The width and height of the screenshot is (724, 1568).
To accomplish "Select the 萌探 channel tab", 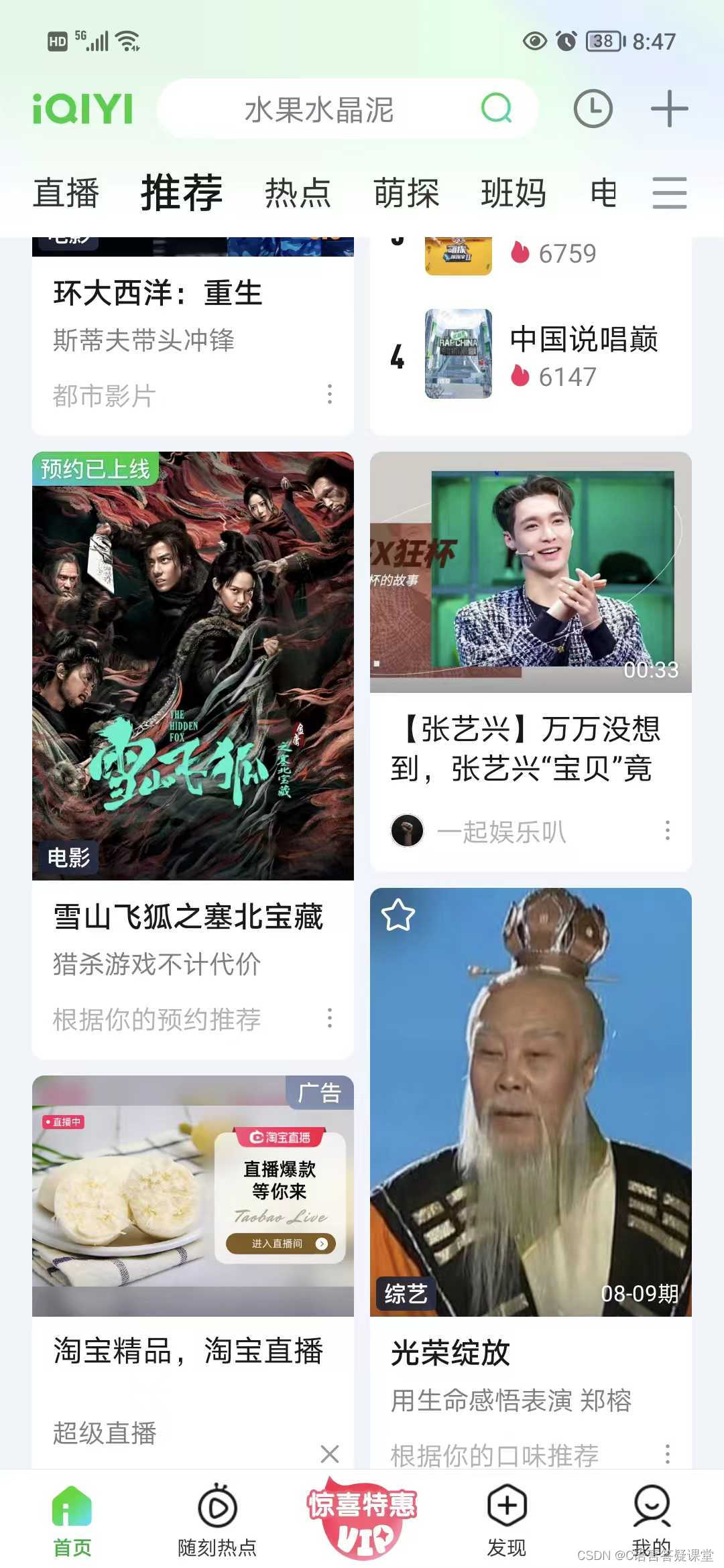I will (x=406, y=193).
